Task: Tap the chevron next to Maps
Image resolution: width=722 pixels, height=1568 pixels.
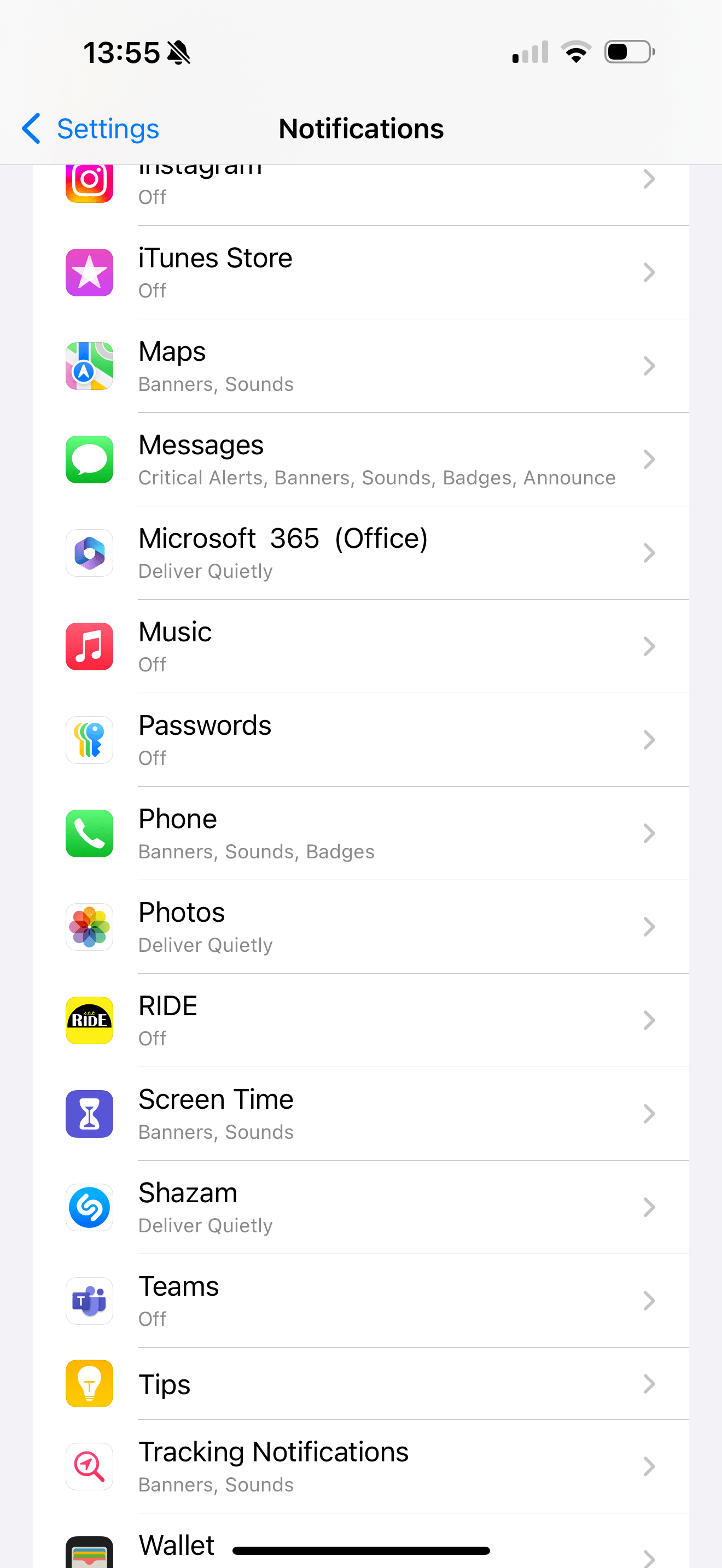Action: coord(649,365)
